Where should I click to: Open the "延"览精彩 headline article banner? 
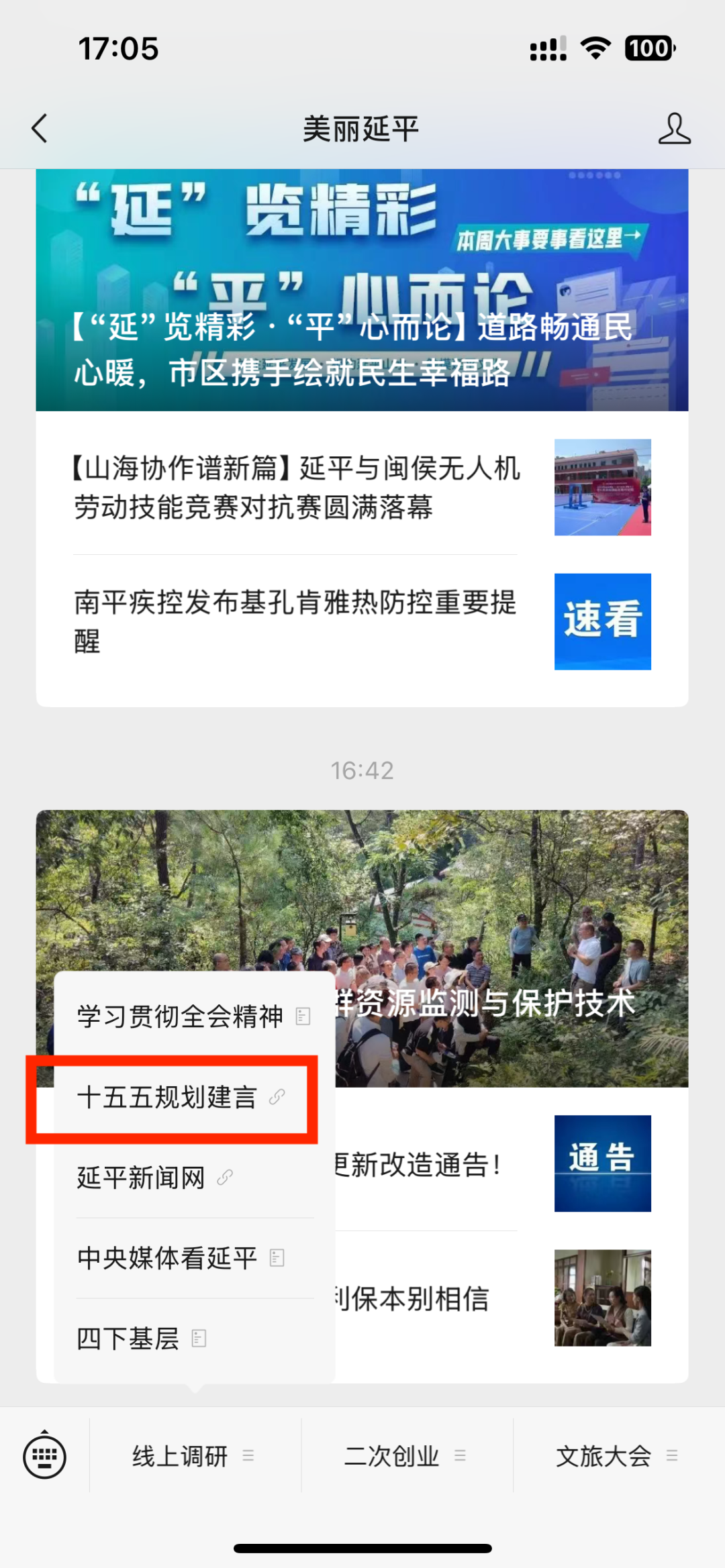click(362, 290)
